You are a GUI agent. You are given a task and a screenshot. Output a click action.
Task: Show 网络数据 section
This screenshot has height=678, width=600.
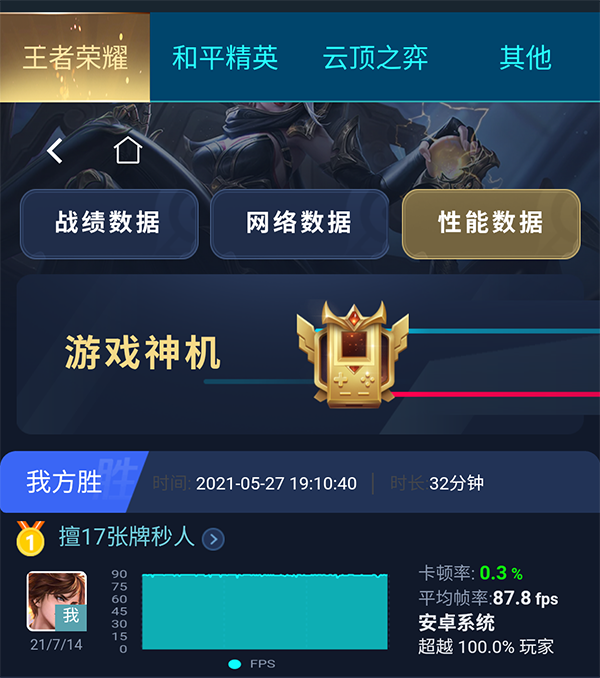pyautogui.click(x=299, y=223)
